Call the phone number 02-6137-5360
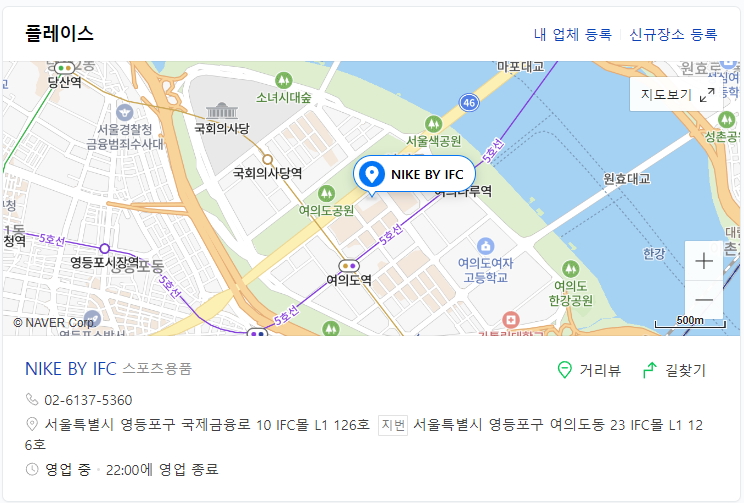The image size is (744, 503). tap(88, 400)
